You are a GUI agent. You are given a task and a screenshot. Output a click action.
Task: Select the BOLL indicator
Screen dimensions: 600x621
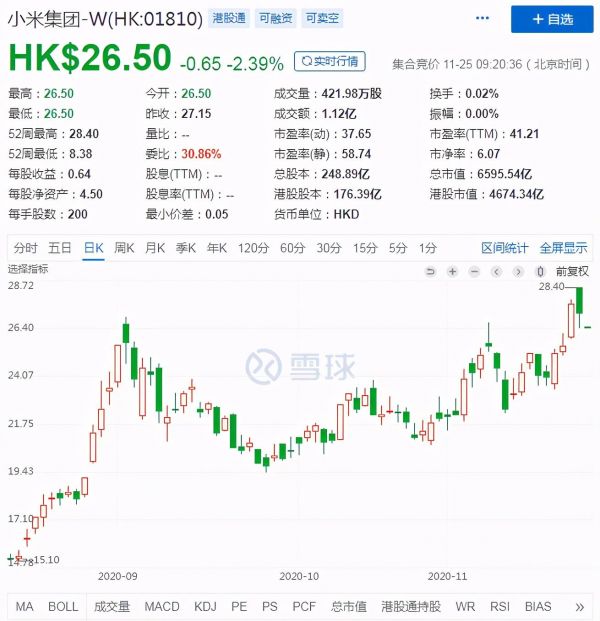pos(63,606)
